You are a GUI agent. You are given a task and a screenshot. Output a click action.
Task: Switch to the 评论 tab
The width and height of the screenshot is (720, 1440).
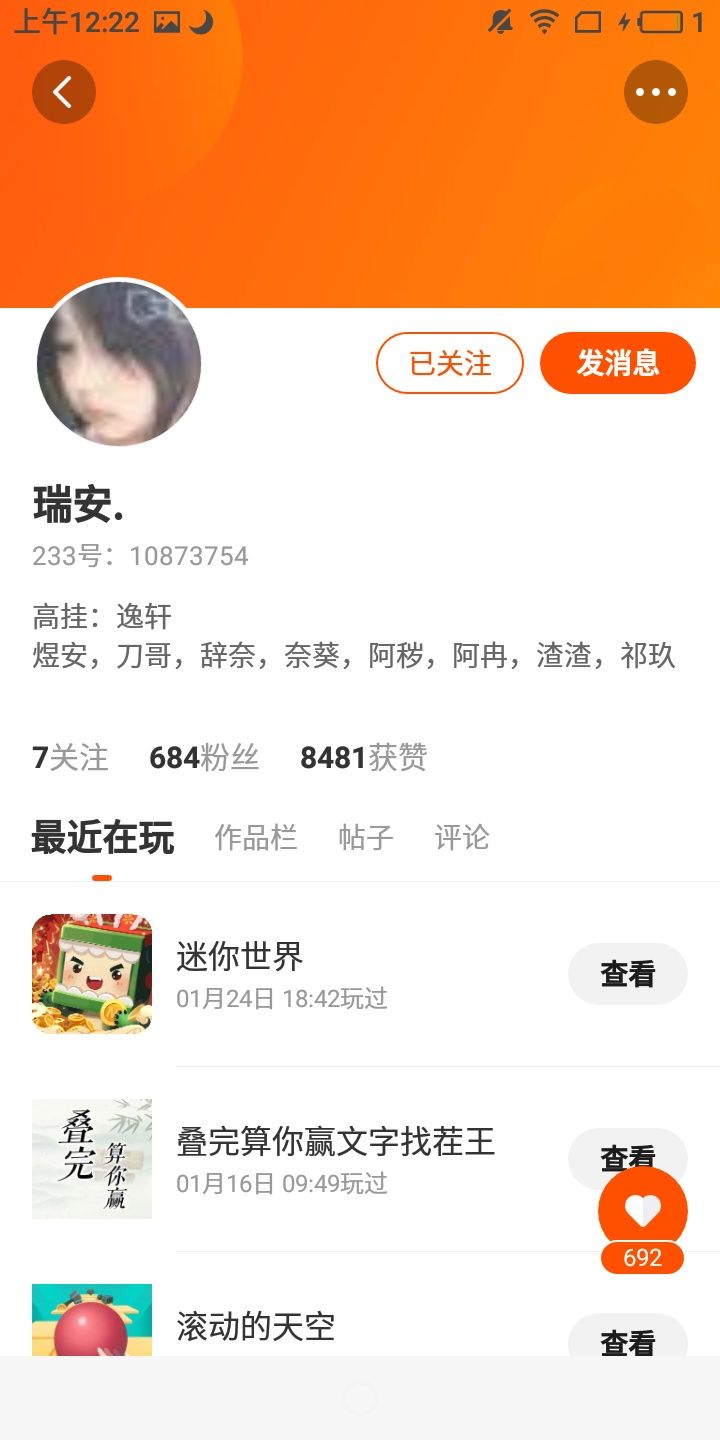pos(462,837)
